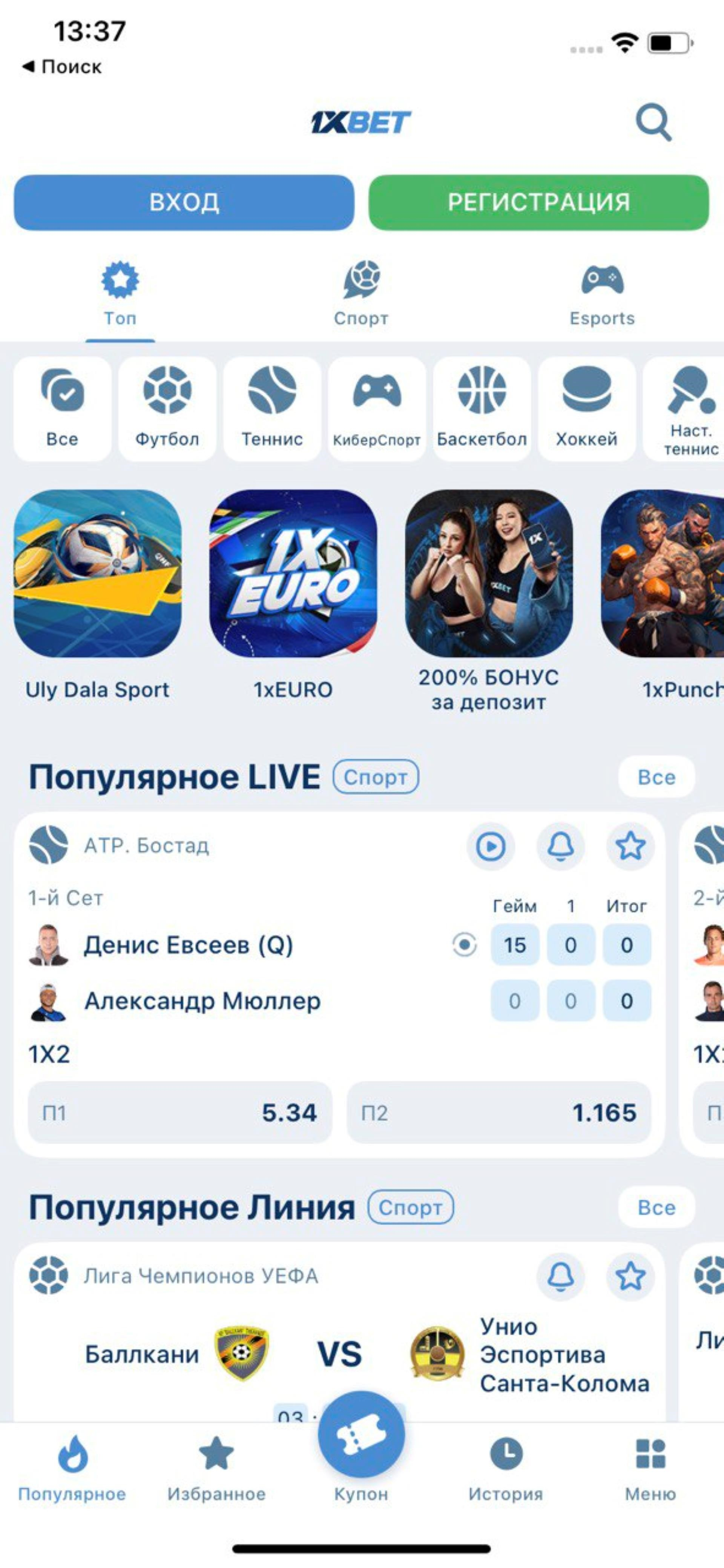Open the search magnifier icon

click(x=653, y=123)
